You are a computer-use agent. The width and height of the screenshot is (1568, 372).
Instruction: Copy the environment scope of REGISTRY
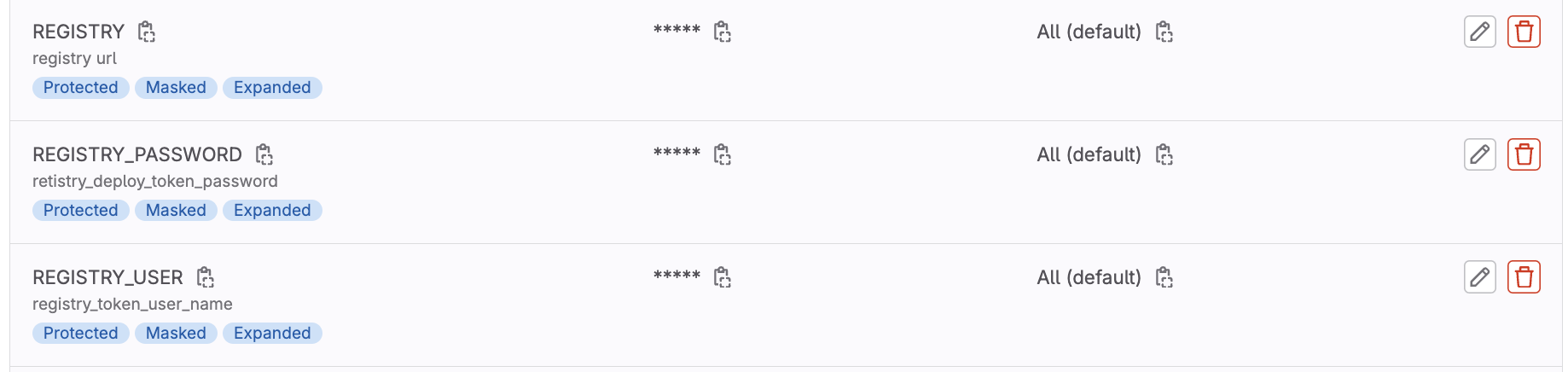(x=1164, y=32)
